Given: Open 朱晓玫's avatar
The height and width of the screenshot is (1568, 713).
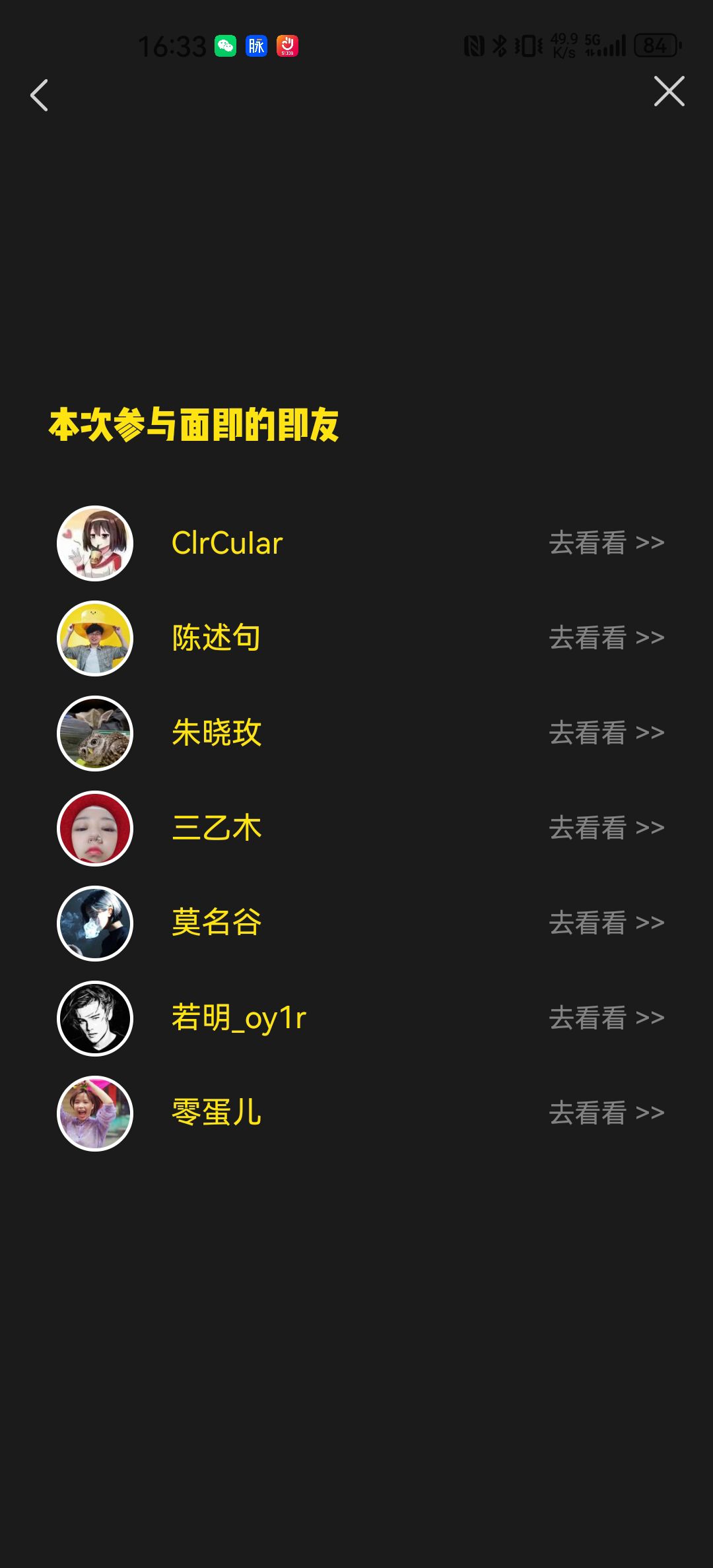Looking at the screenshot, I should point(95,733).
